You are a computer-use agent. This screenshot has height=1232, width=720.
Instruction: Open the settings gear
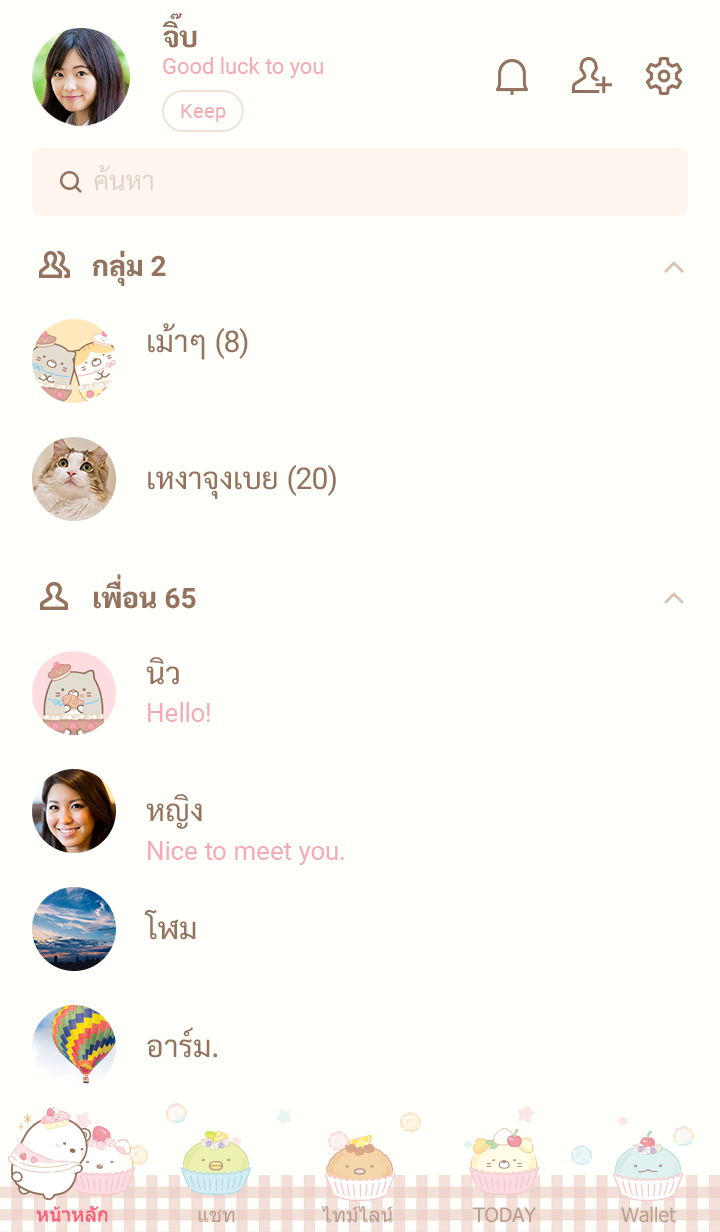[663, 77]
